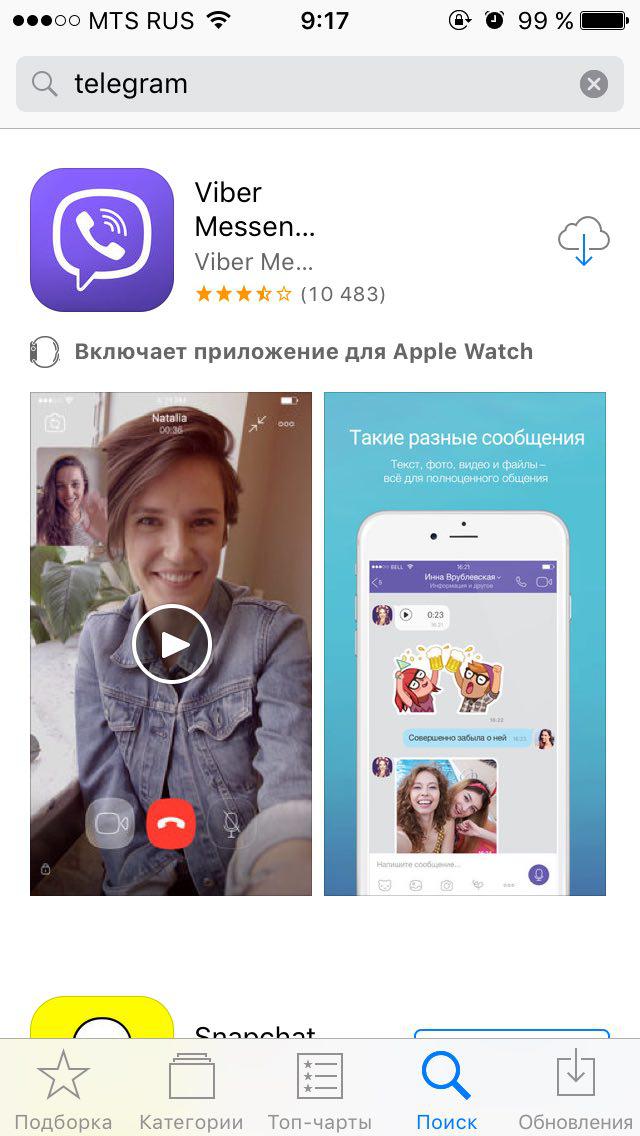Image resolution: width=640 pixels, height=1136 pixels.
Task: Switch to the Подборка tab
Action: [x=63, y=1089]
